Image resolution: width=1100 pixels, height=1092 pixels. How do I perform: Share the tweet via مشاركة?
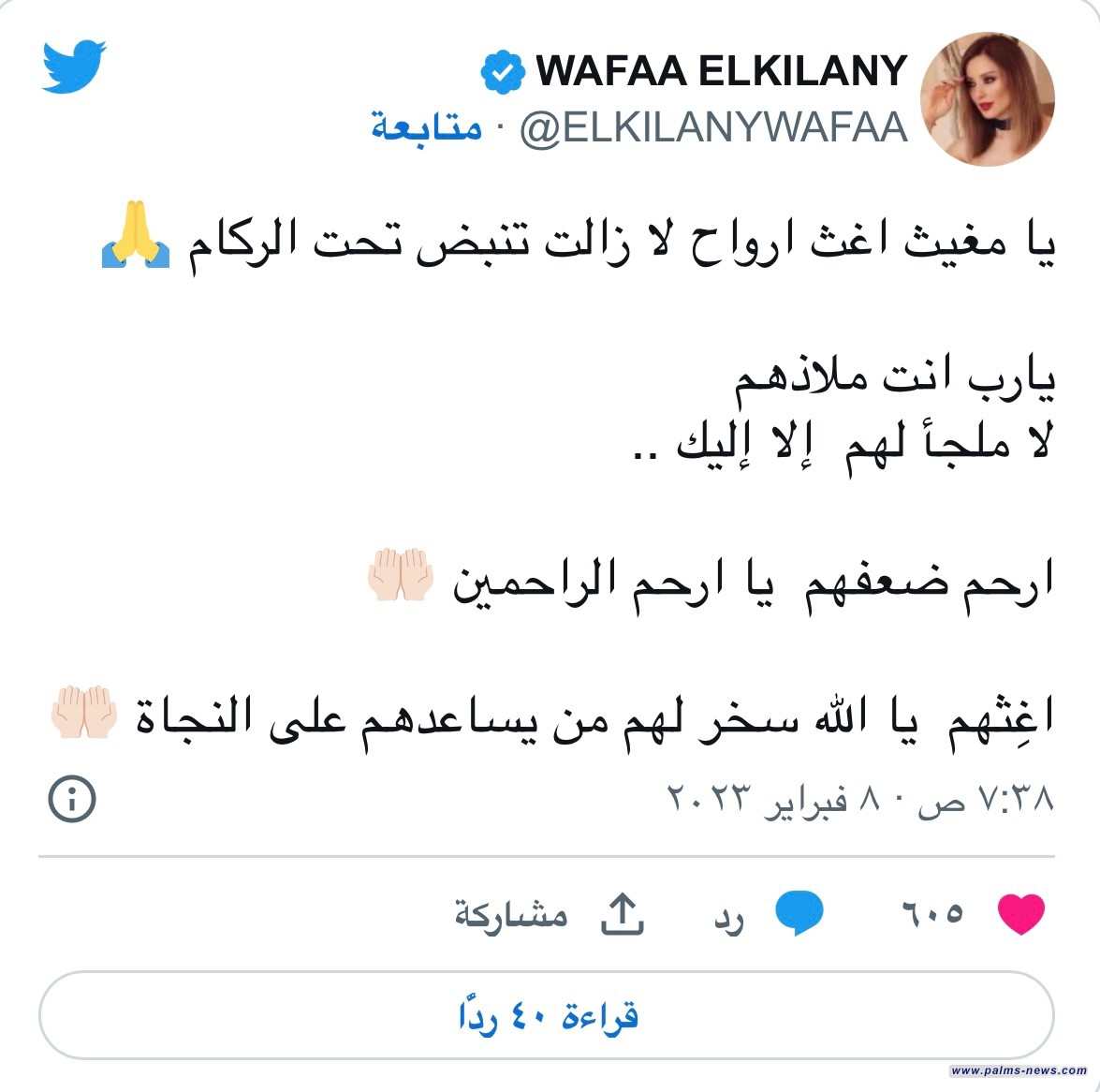[622, 915]
